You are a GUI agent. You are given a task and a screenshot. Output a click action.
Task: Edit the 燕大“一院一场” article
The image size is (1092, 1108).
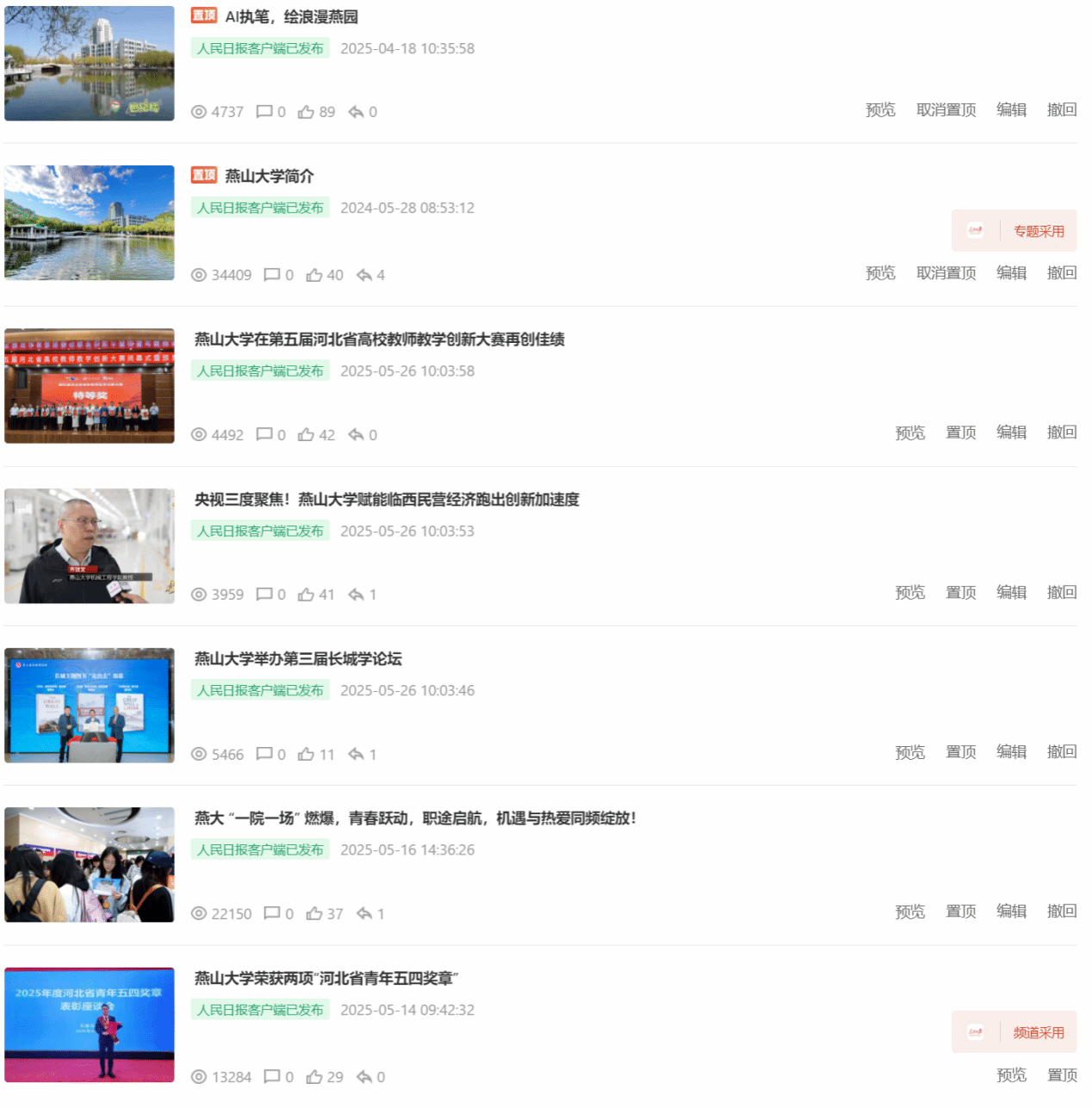click(1011, 912)
